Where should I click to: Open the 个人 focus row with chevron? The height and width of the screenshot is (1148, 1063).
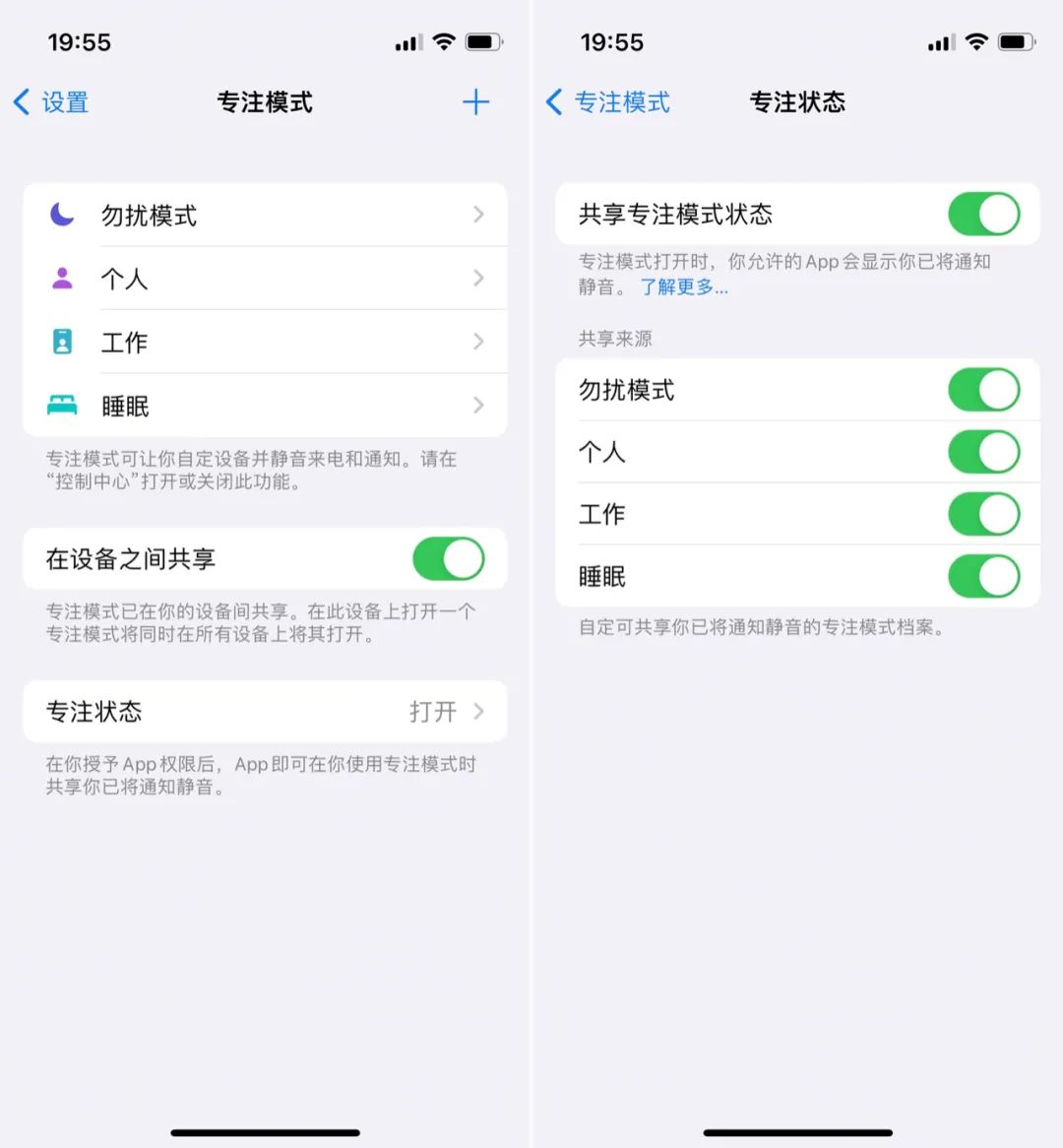(x=264, y=279)
